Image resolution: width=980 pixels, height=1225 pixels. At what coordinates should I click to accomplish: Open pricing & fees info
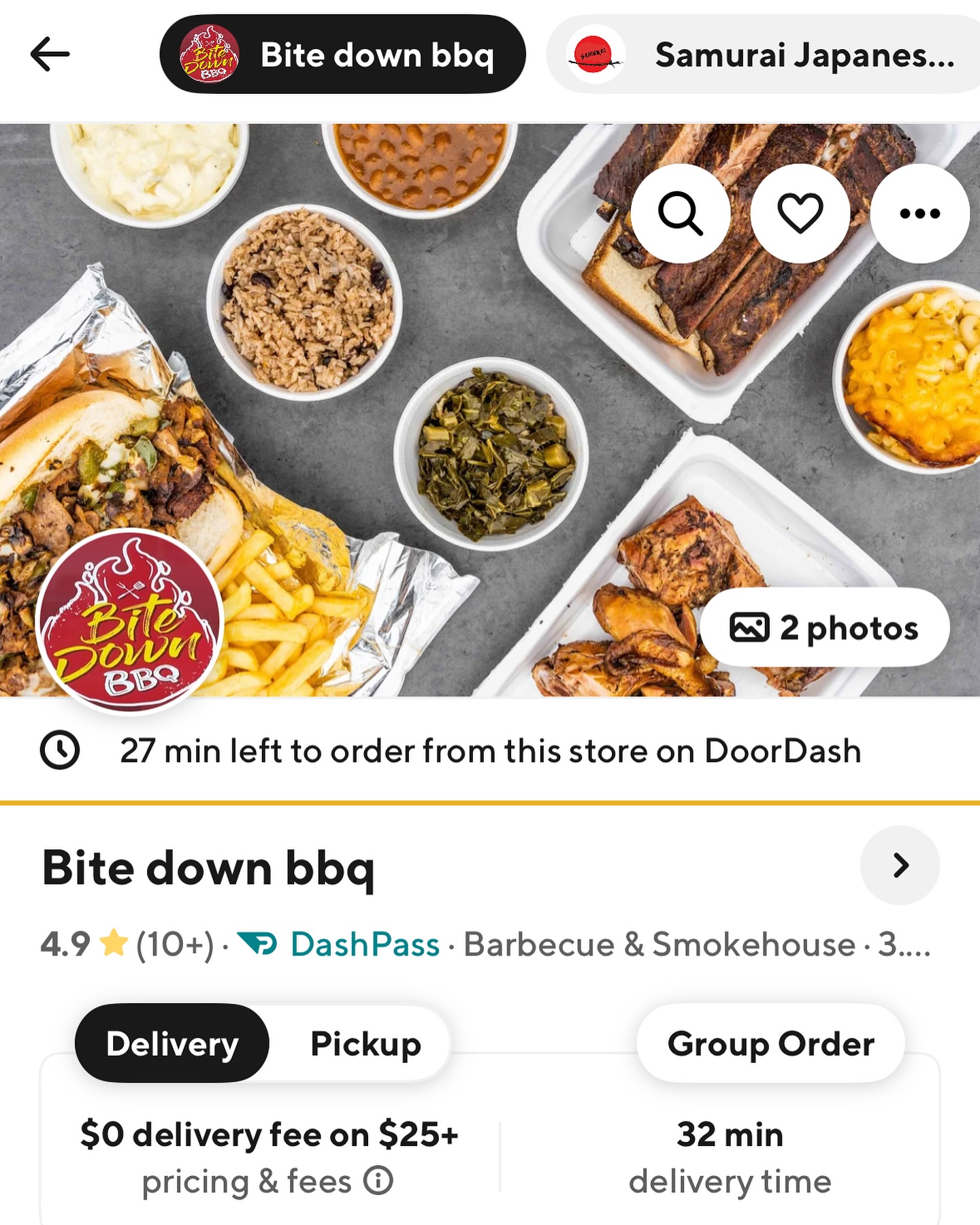click(378, 1181)
